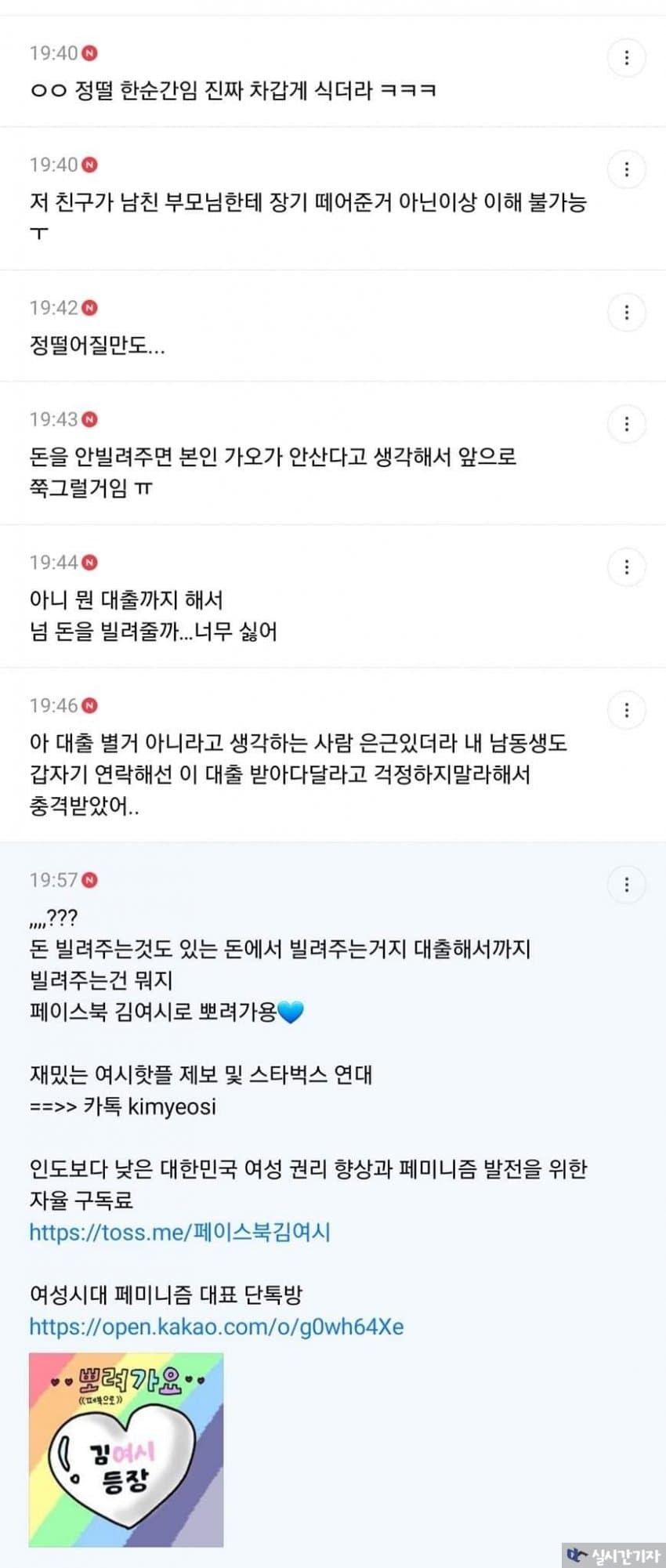
Task: Open the more menu on the 19:42 comment
Action: (x=626, y=313)
